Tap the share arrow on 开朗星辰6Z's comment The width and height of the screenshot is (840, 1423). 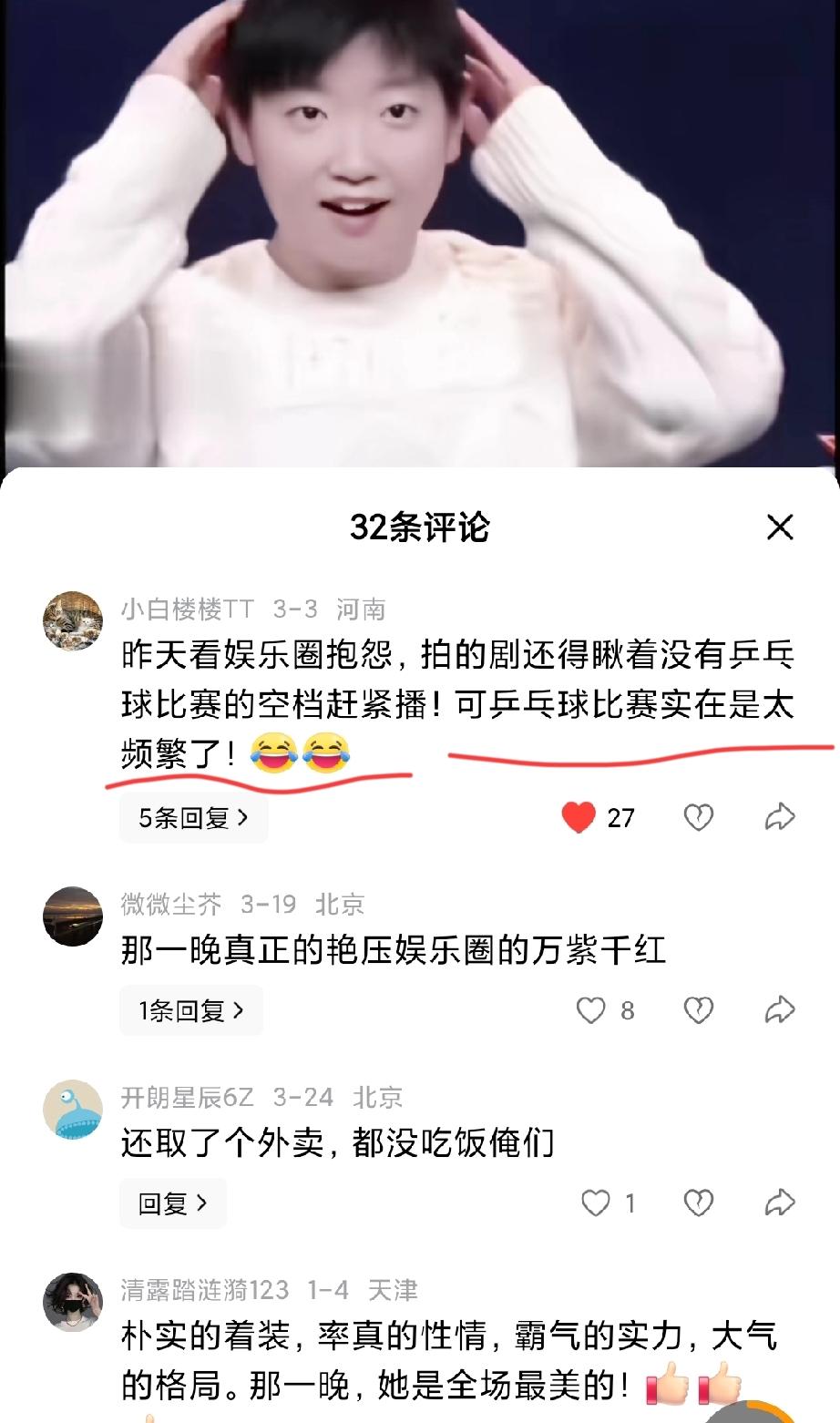tap(779, 1203)
